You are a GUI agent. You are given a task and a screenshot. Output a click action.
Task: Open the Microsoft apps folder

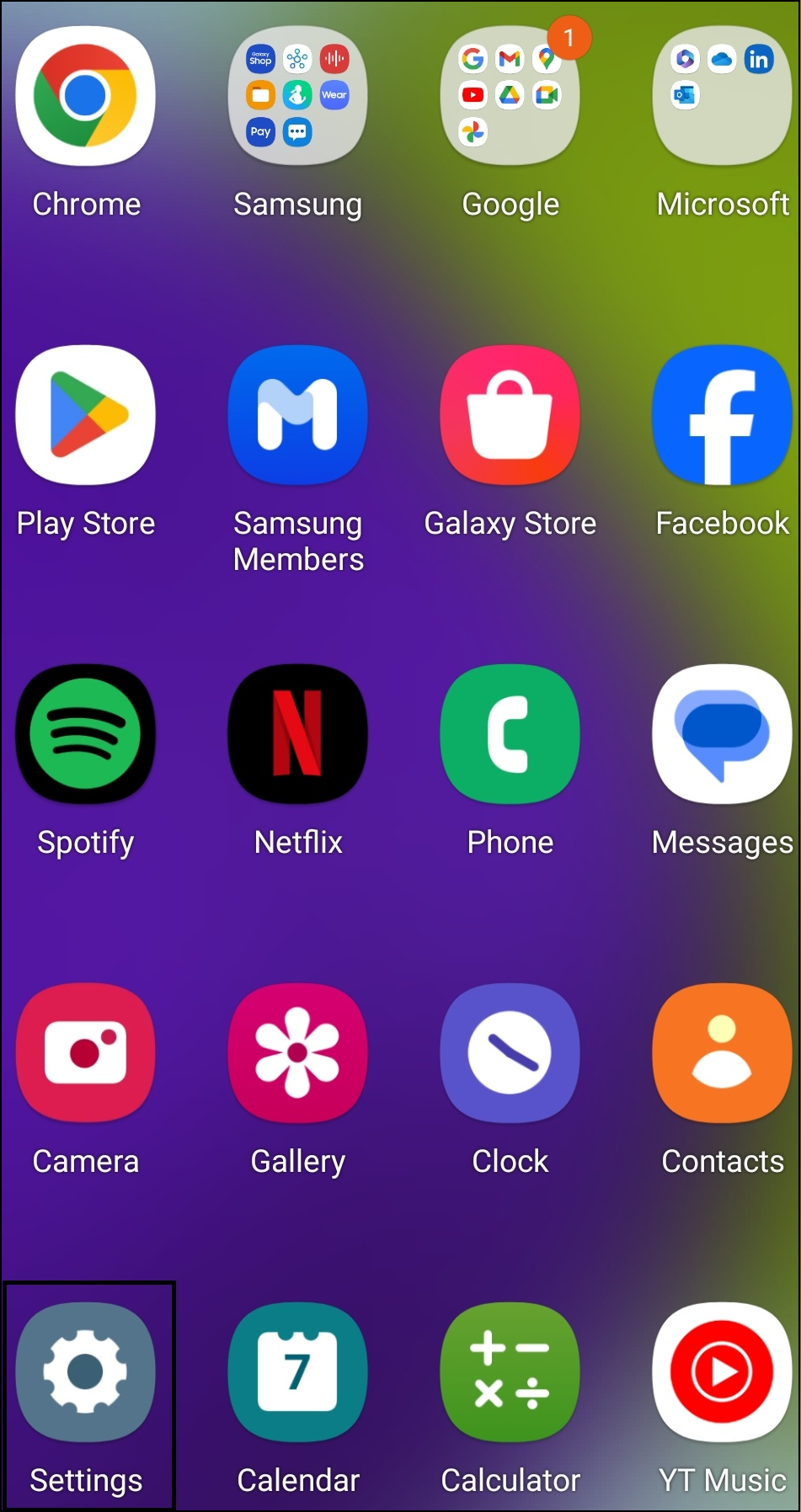(x=722, y=96)
